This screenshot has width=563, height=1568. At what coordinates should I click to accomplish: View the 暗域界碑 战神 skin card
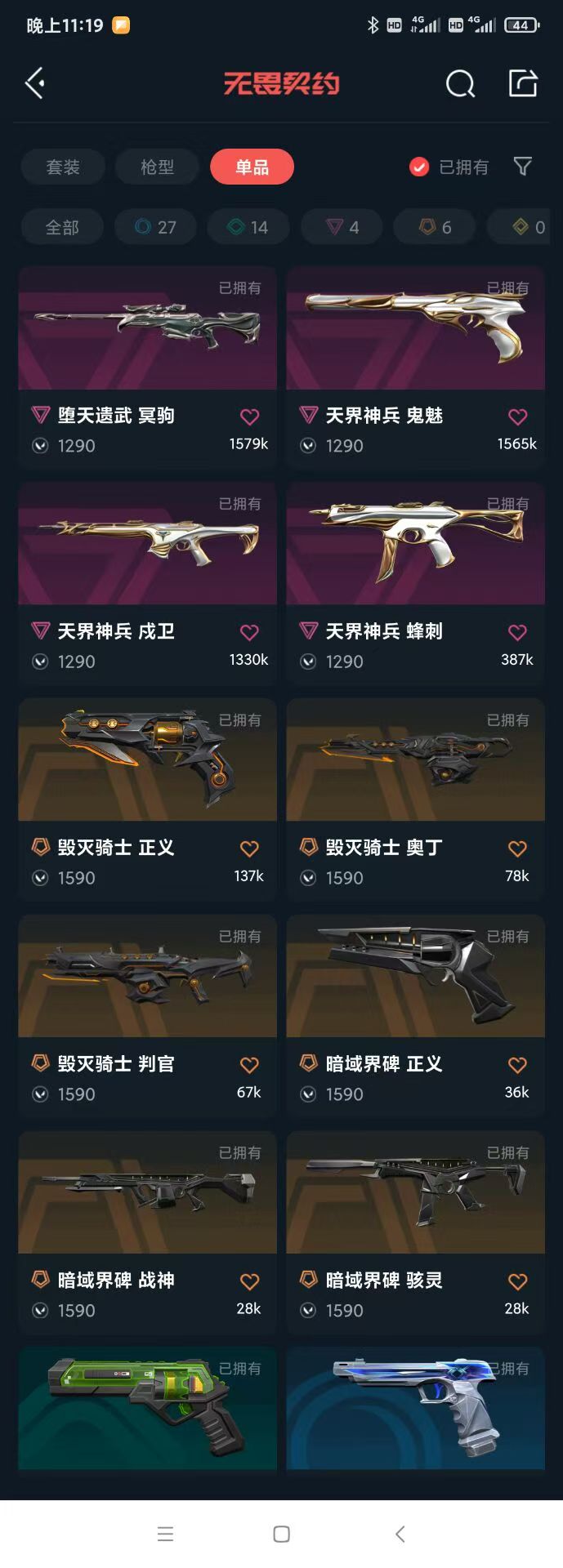(148, 1232)
